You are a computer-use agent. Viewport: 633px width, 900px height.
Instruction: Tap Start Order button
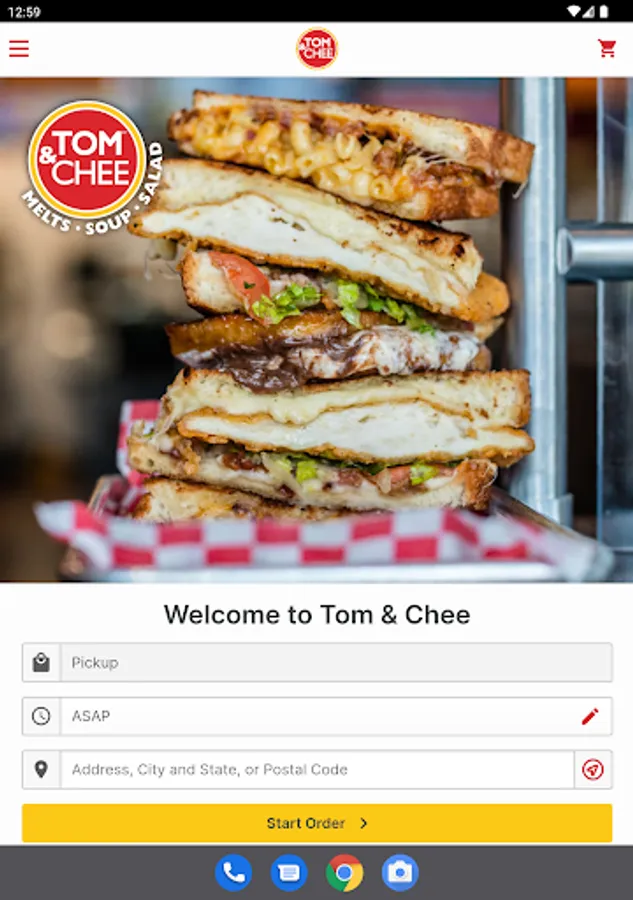click(317, 823)
